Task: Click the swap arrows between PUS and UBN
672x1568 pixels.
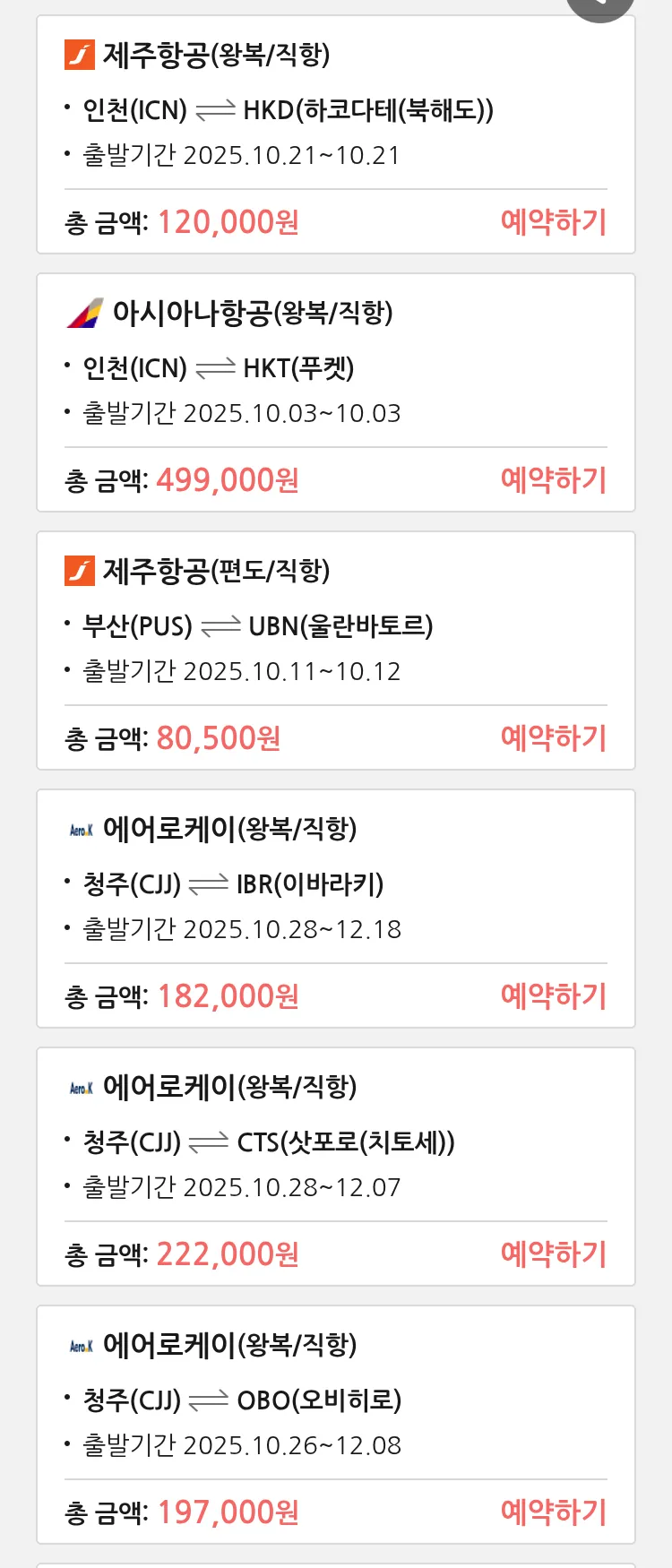Action: point(220,625)
